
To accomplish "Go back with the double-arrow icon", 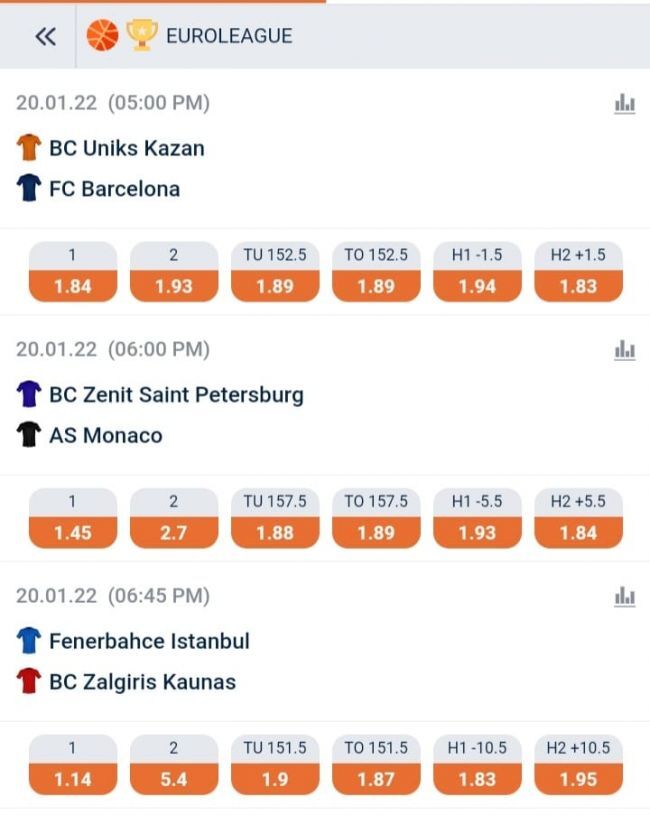I will point(45,37).
